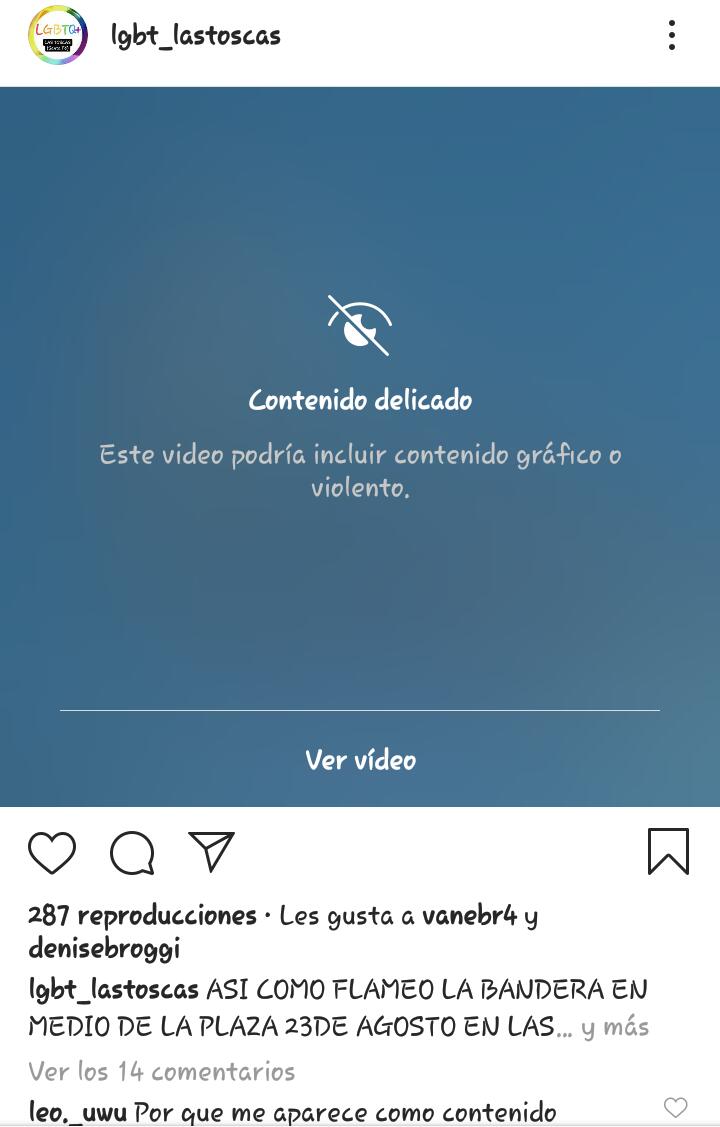Share the post via the paper plane icon
This screenshot has width=720, height=1127.
(x=210, y=852)
